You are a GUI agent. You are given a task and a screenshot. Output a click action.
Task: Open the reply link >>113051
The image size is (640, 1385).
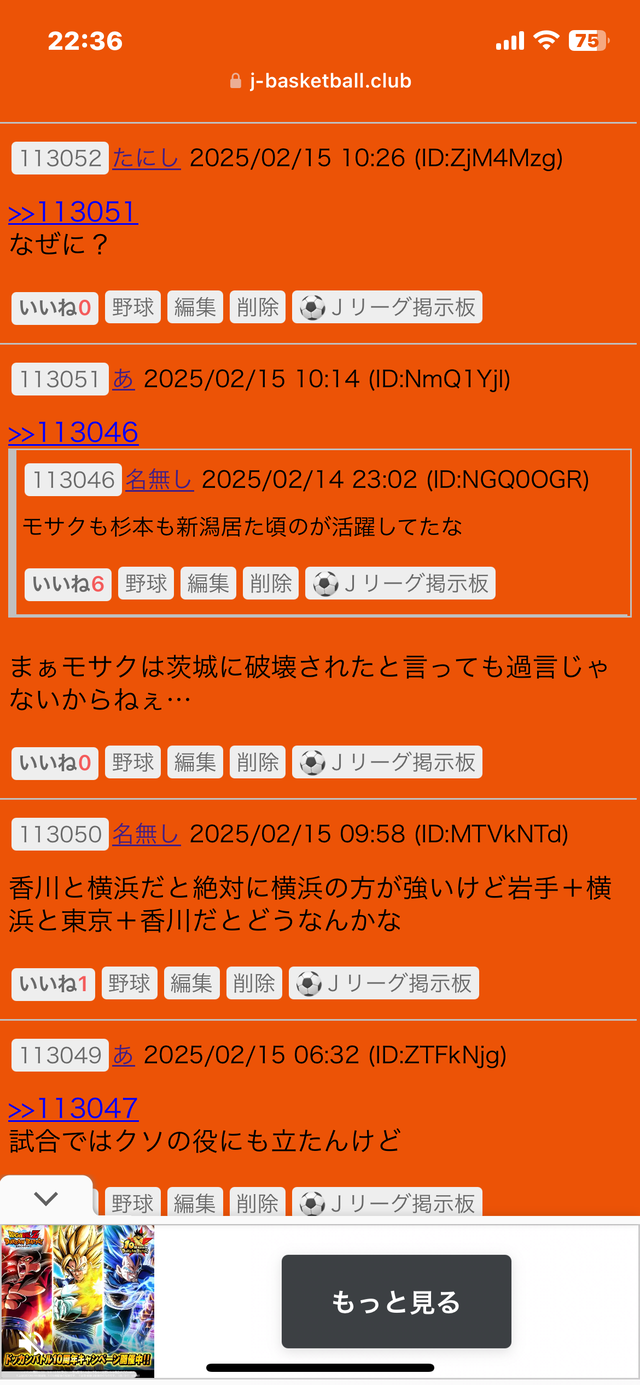click(x=73, y=212)
